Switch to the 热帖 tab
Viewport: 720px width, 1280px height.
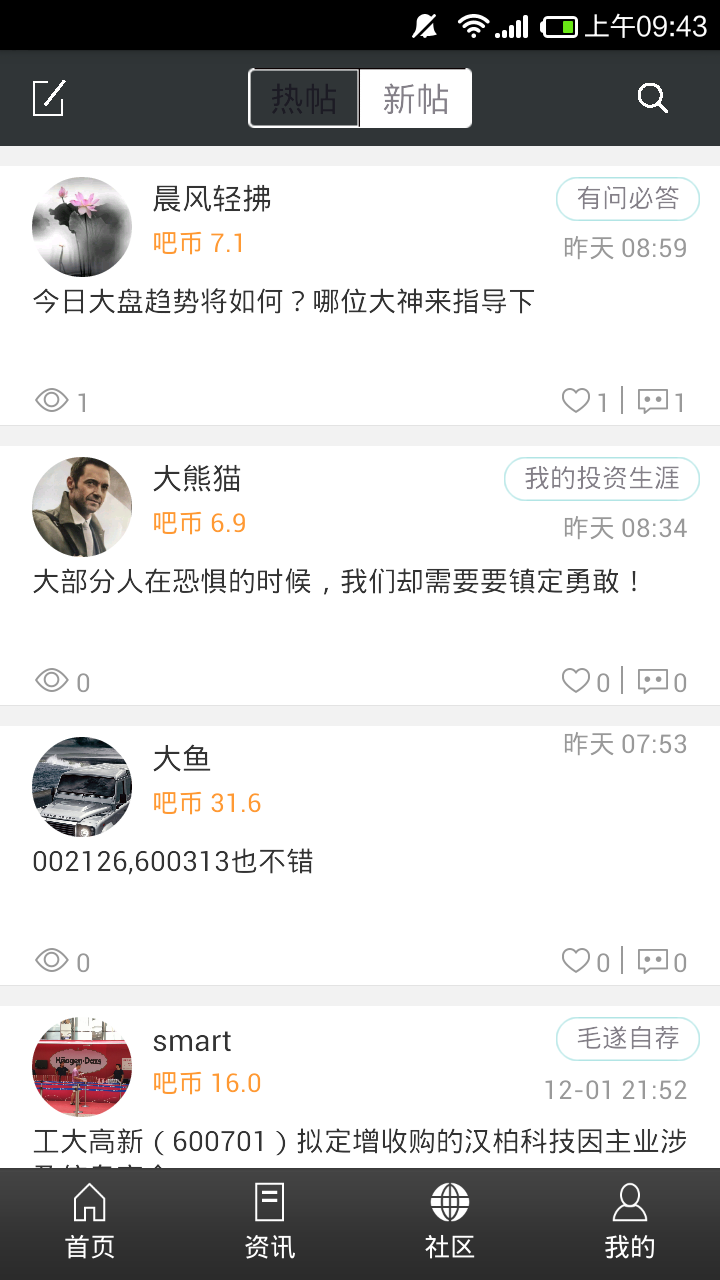click(304, 97)
